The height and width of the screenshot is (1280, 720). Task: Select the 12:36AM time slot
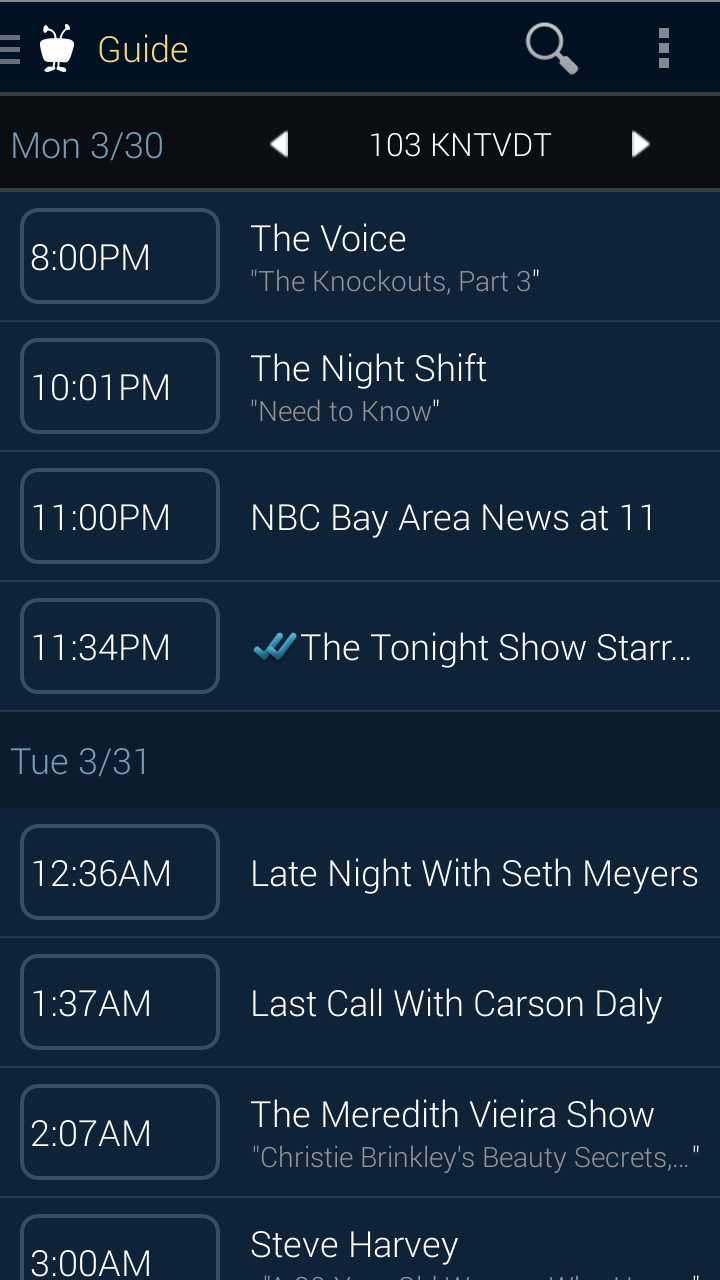coord(119,872)
